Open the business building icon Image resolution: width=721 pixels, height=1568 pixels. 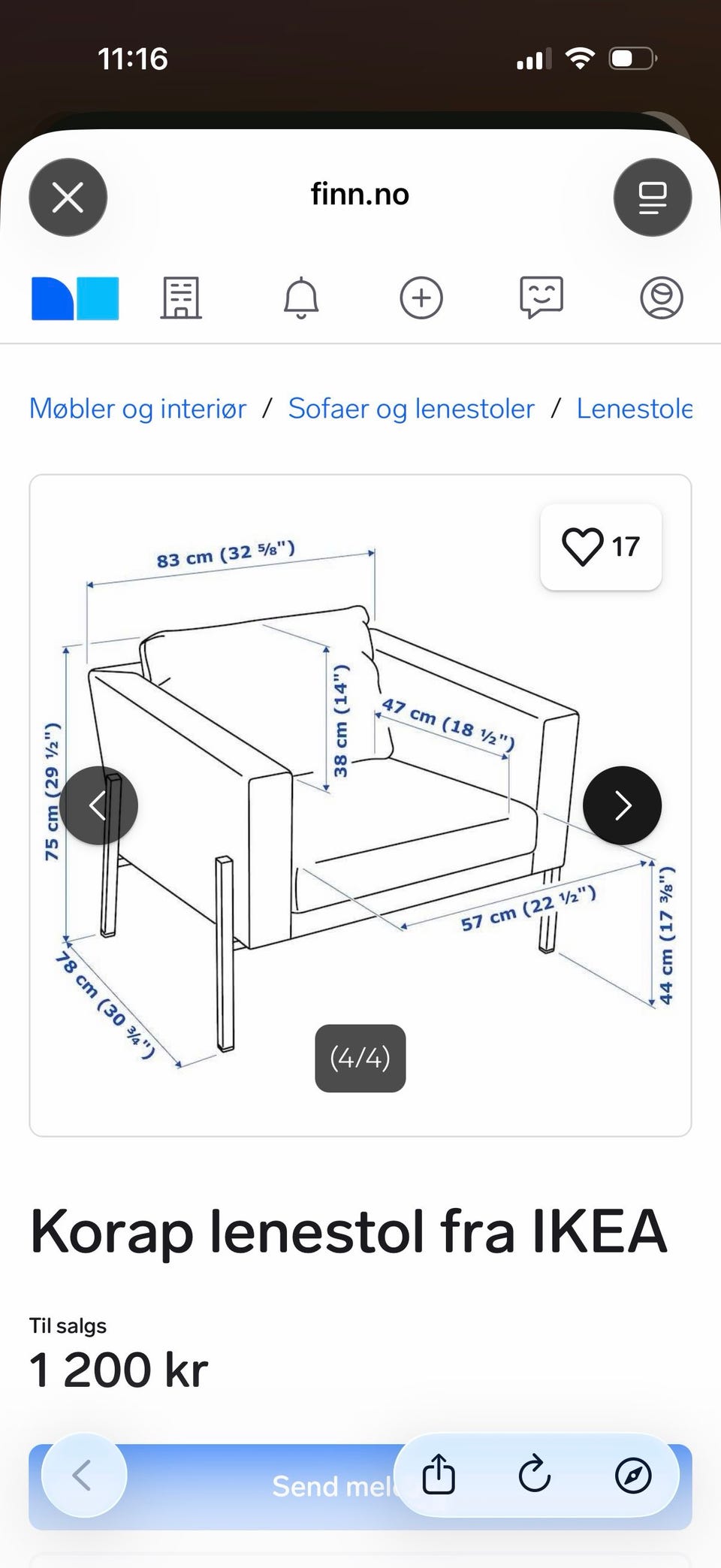[x=181, y=298]
